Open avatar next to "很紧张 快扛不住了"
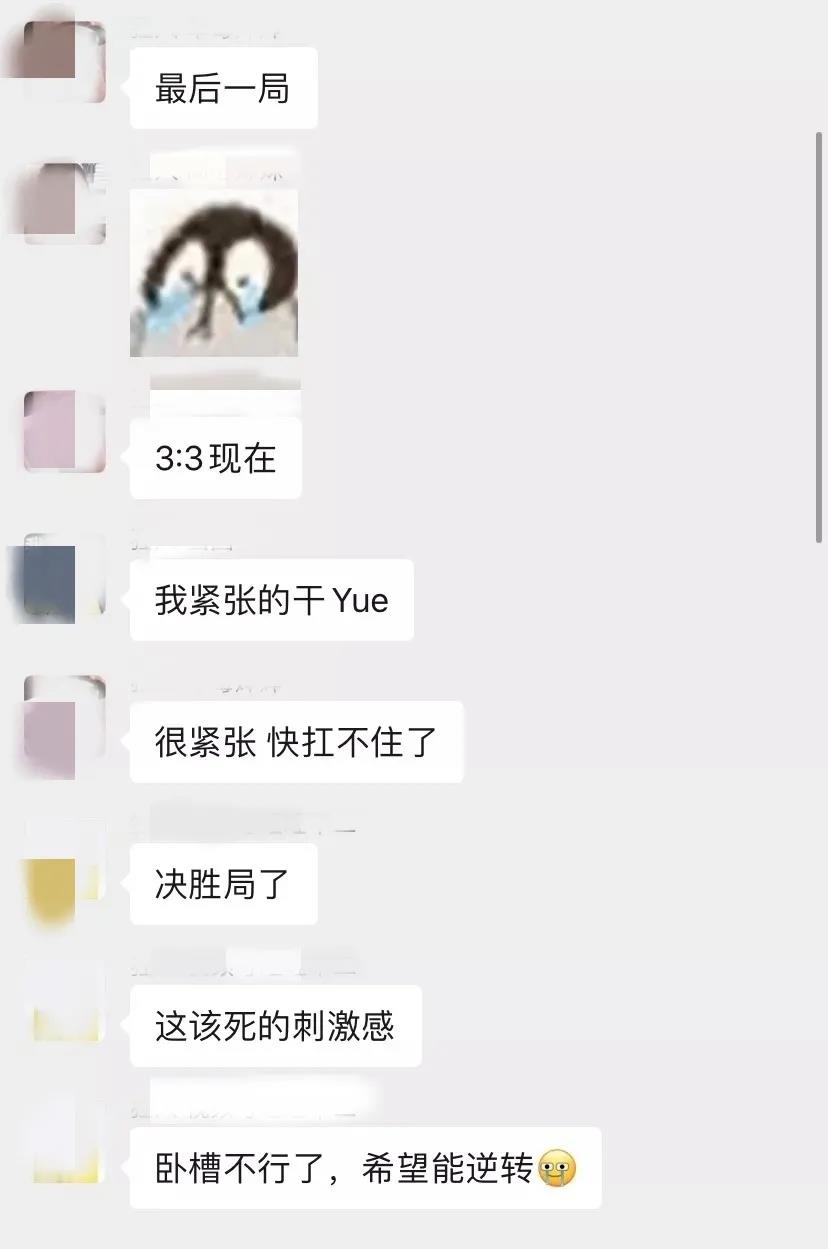This screenshot has width=828, height=1249. pos(64,722)
